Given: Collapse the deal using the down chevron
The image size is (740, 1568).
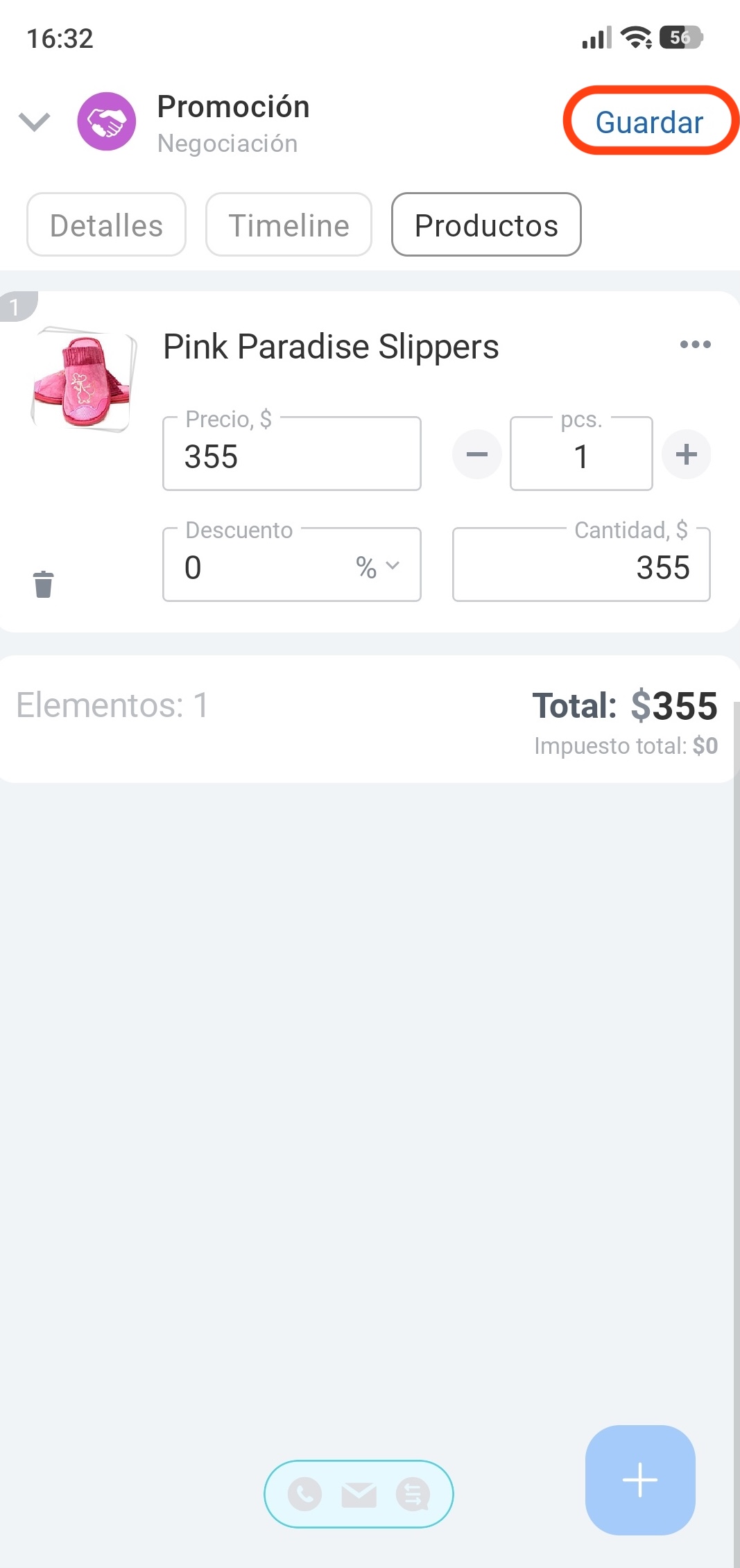Looking at the screenshot, I should (34, 122).
